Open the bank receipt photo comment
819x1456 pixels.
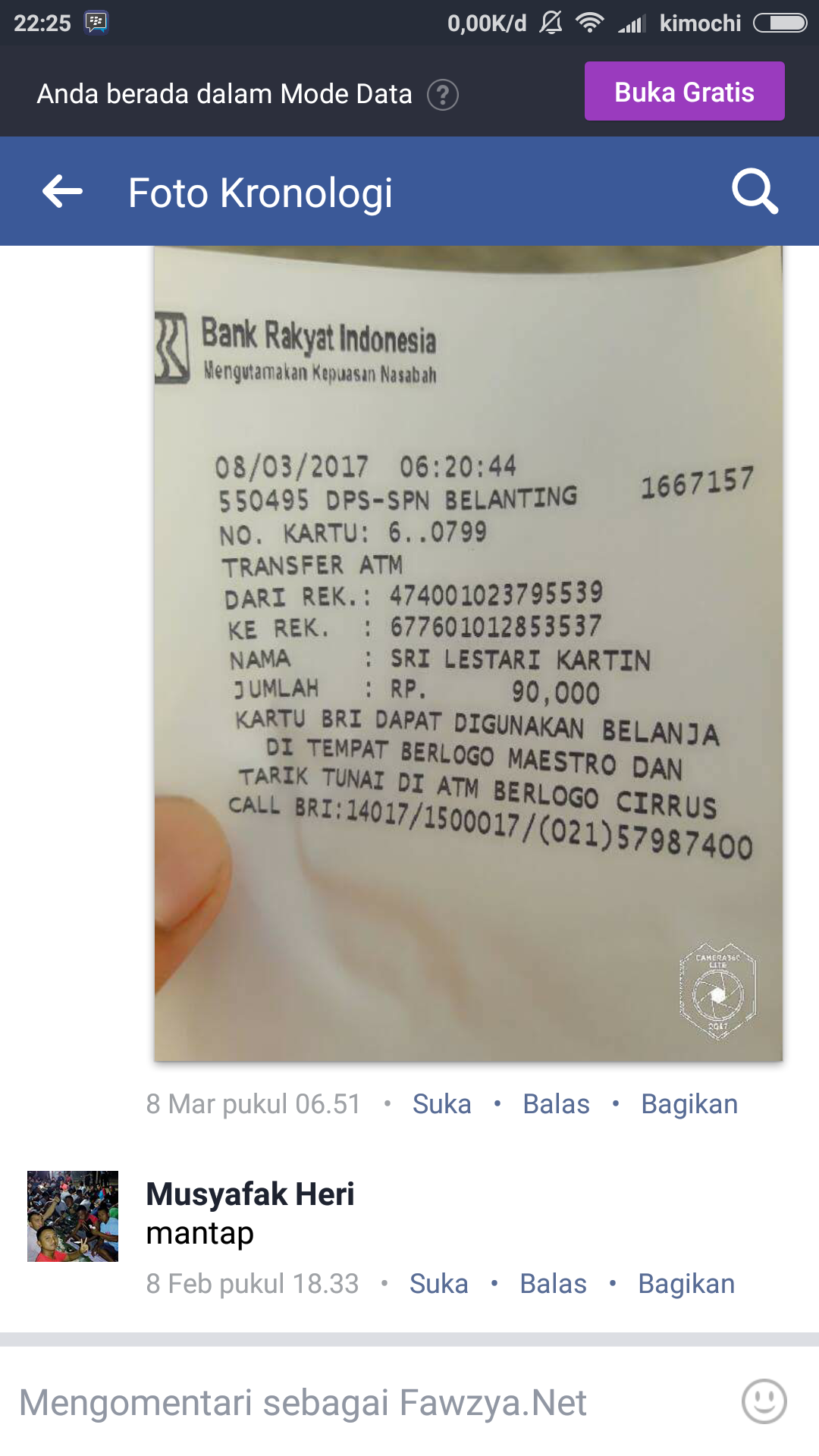click(x=468, y=652)
